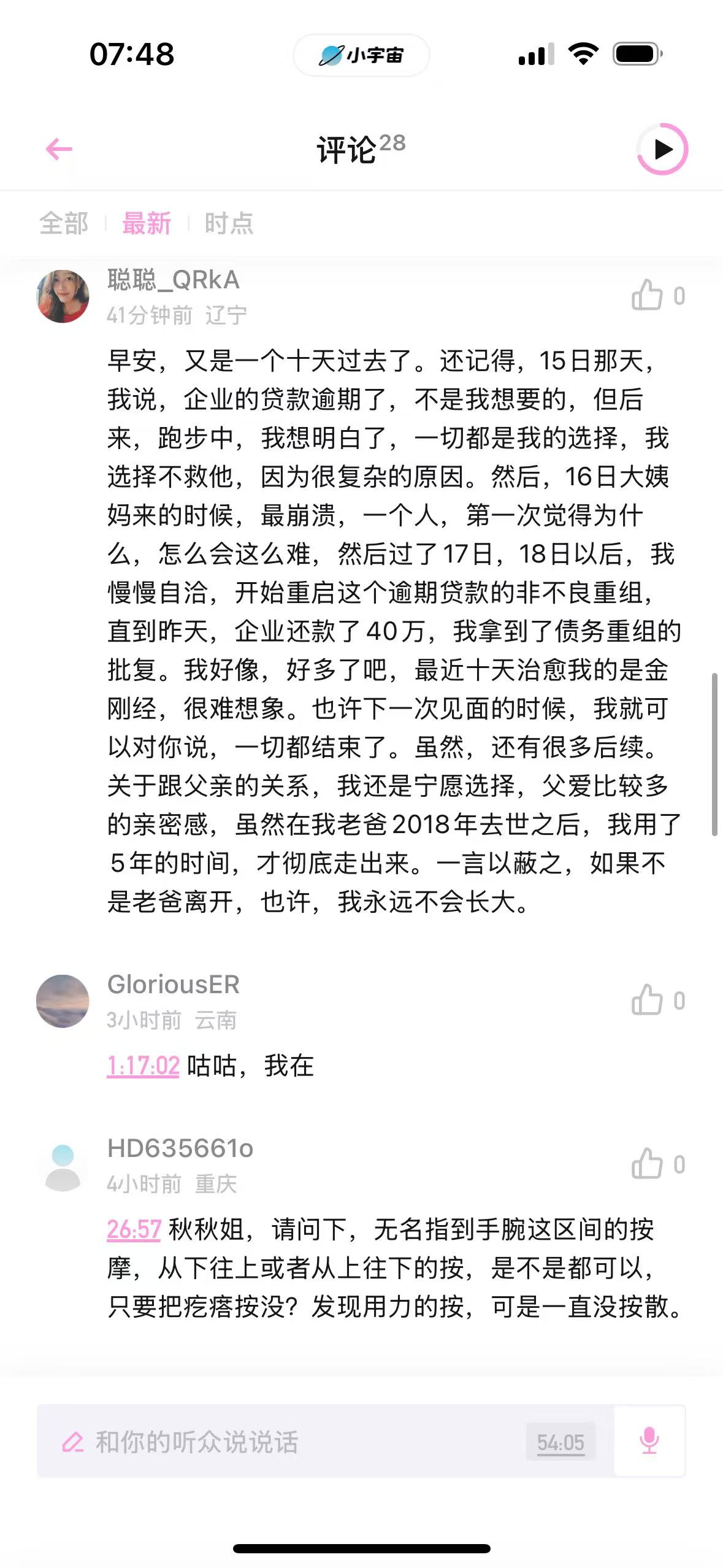Jump to timestamp 26:57
Viewport: 723px width, 1568px height.
click(x=134, y=1229)
